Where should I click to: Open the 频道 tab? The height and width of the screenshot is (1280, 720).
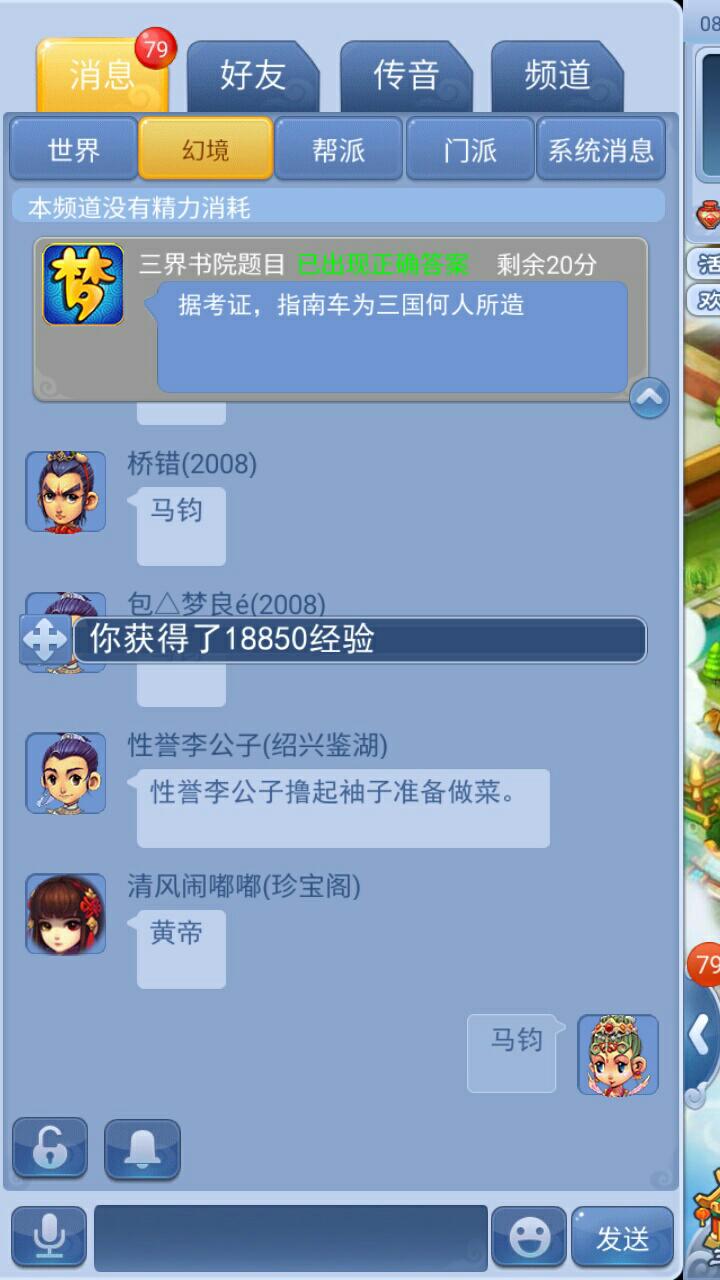pos(557,76)
